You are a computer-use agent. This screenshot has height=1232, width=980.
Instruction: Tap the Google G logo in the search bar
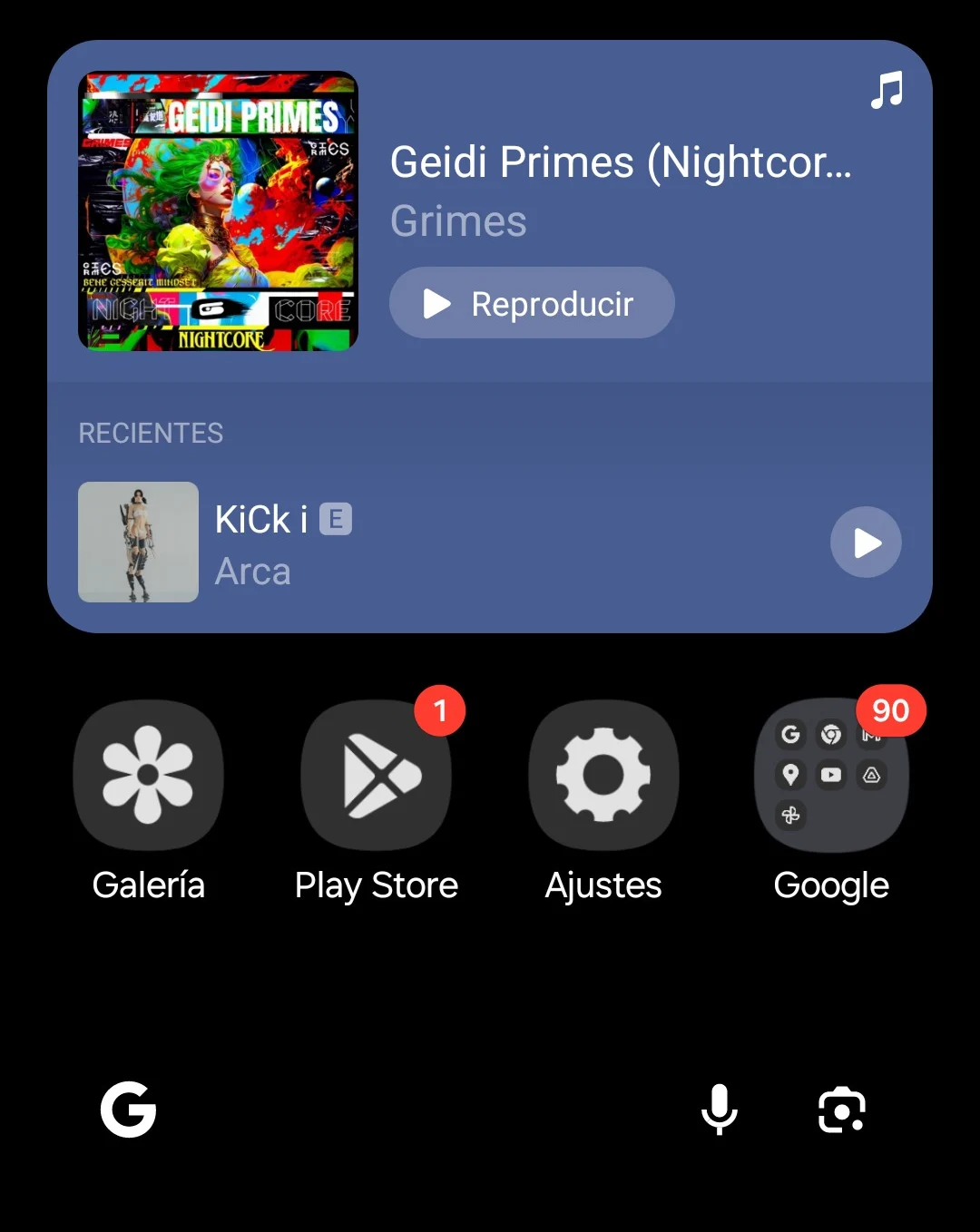[x=129, y=1110]
